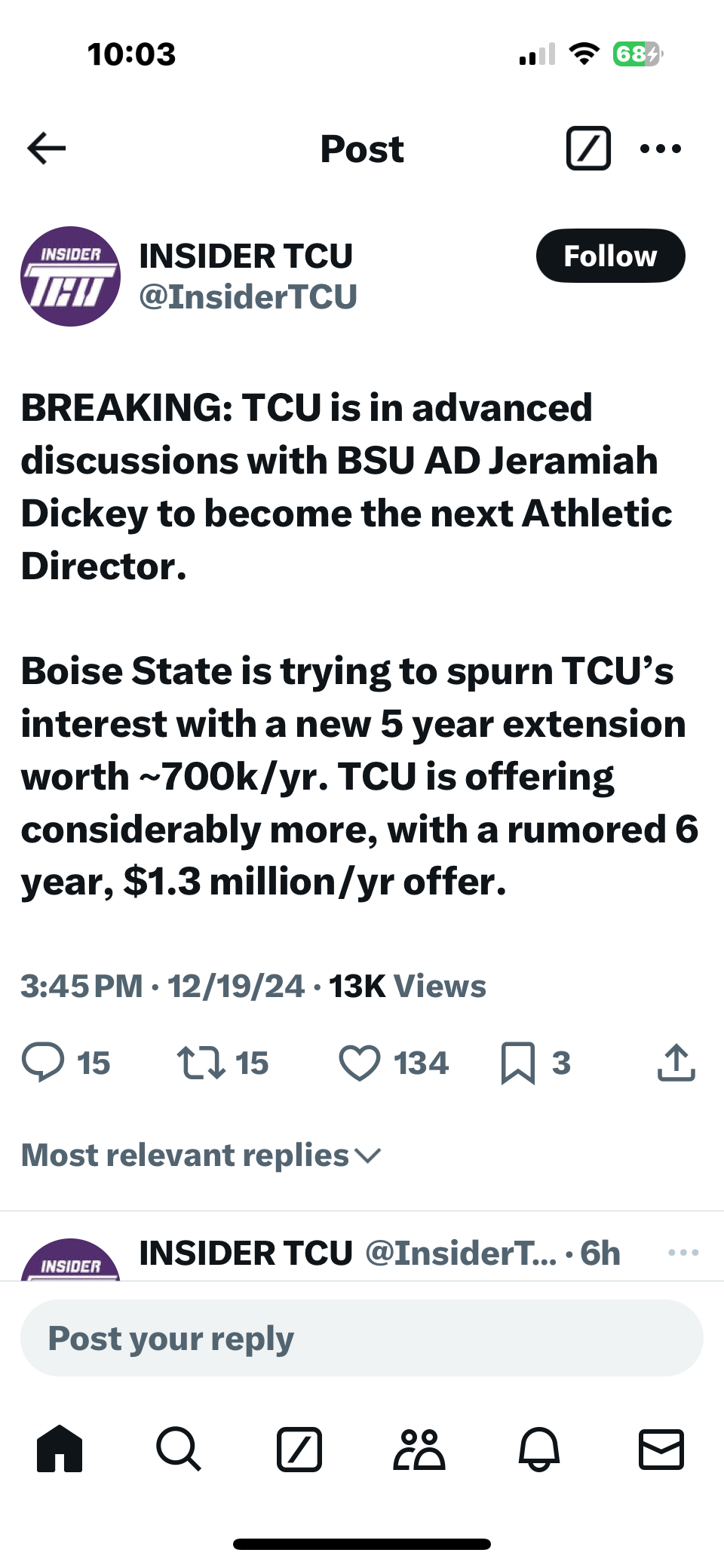Open the Grok panel from the top bar
The width and height of the screenshot is (724, 1568).
coord(587,148)
